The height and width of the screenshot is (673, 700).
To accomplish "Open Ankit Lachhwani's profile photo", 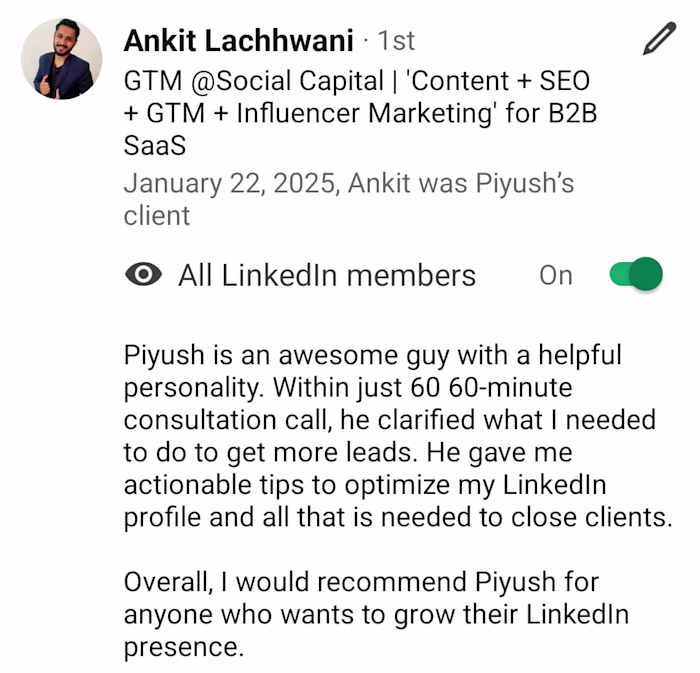I will 62,60.
